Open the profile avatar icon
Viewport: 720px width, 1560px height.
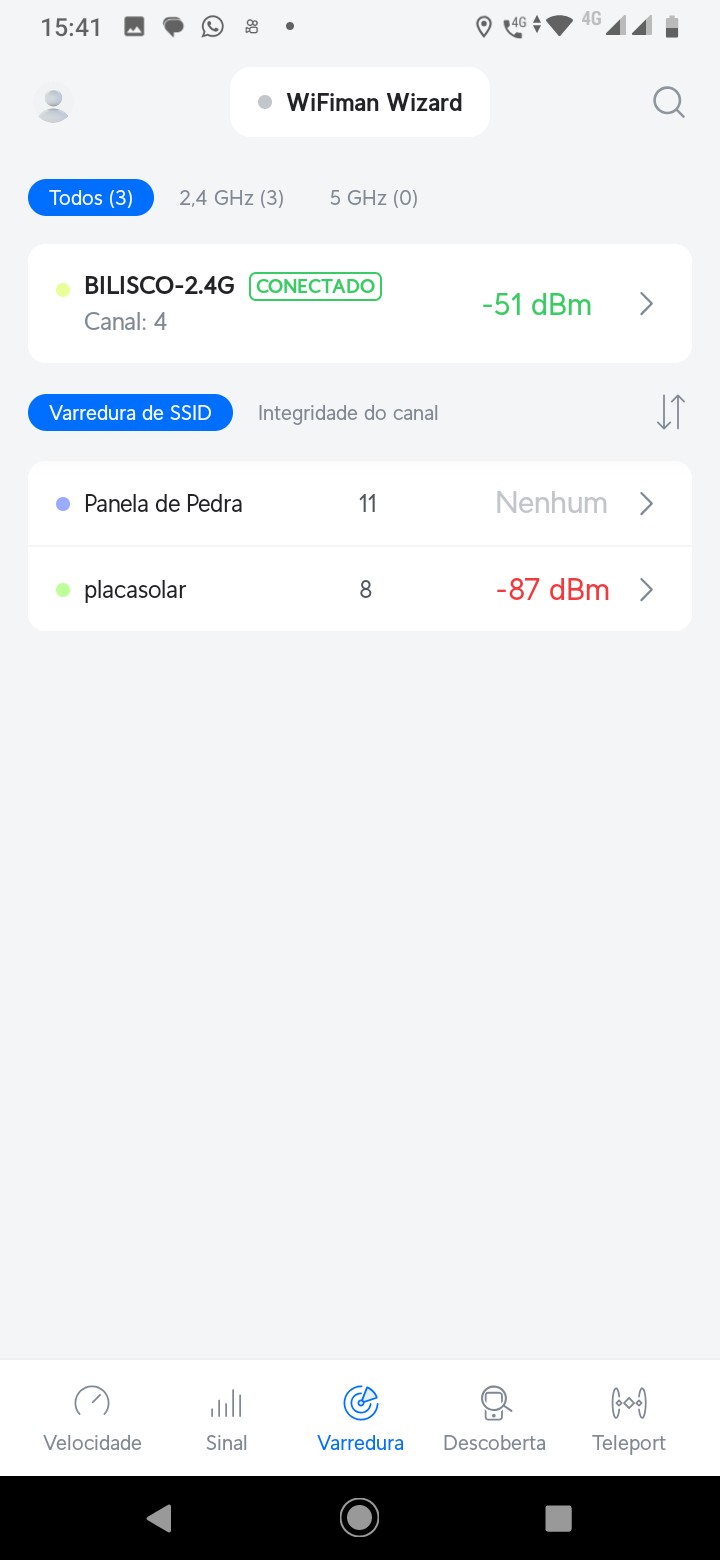(x=53, y=103)
